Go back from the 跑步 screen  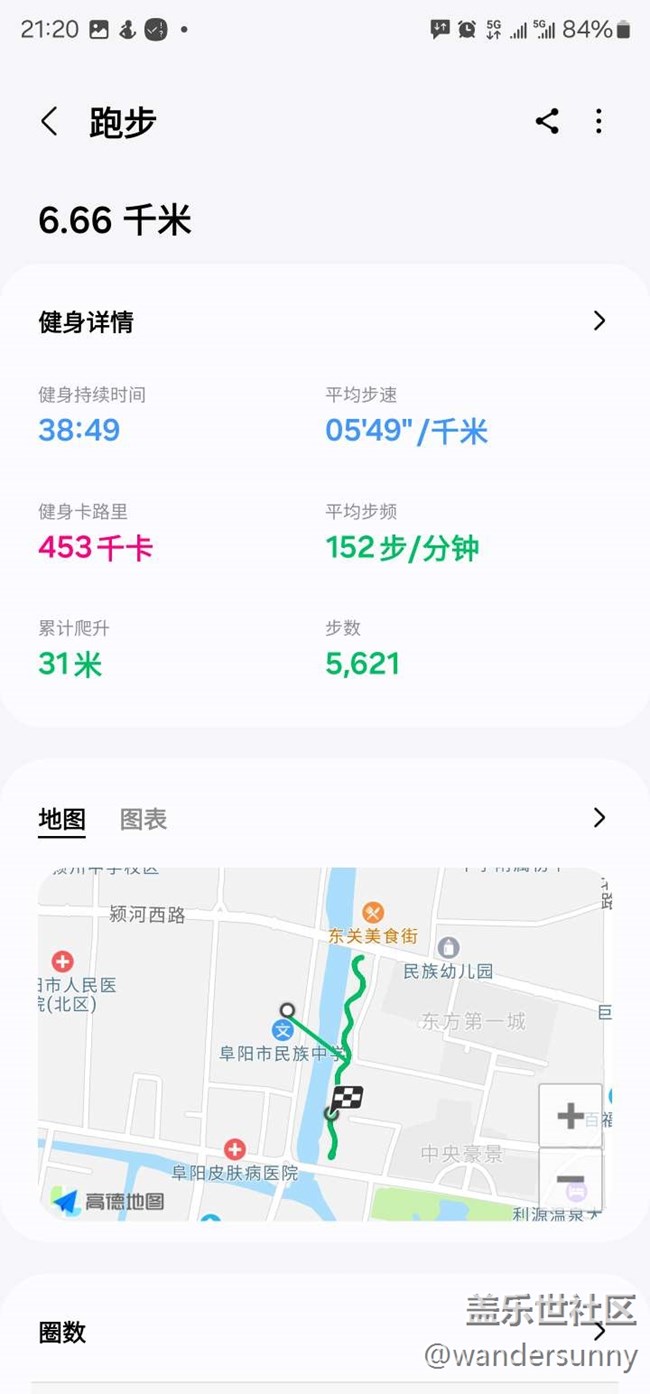coord(48,122)
